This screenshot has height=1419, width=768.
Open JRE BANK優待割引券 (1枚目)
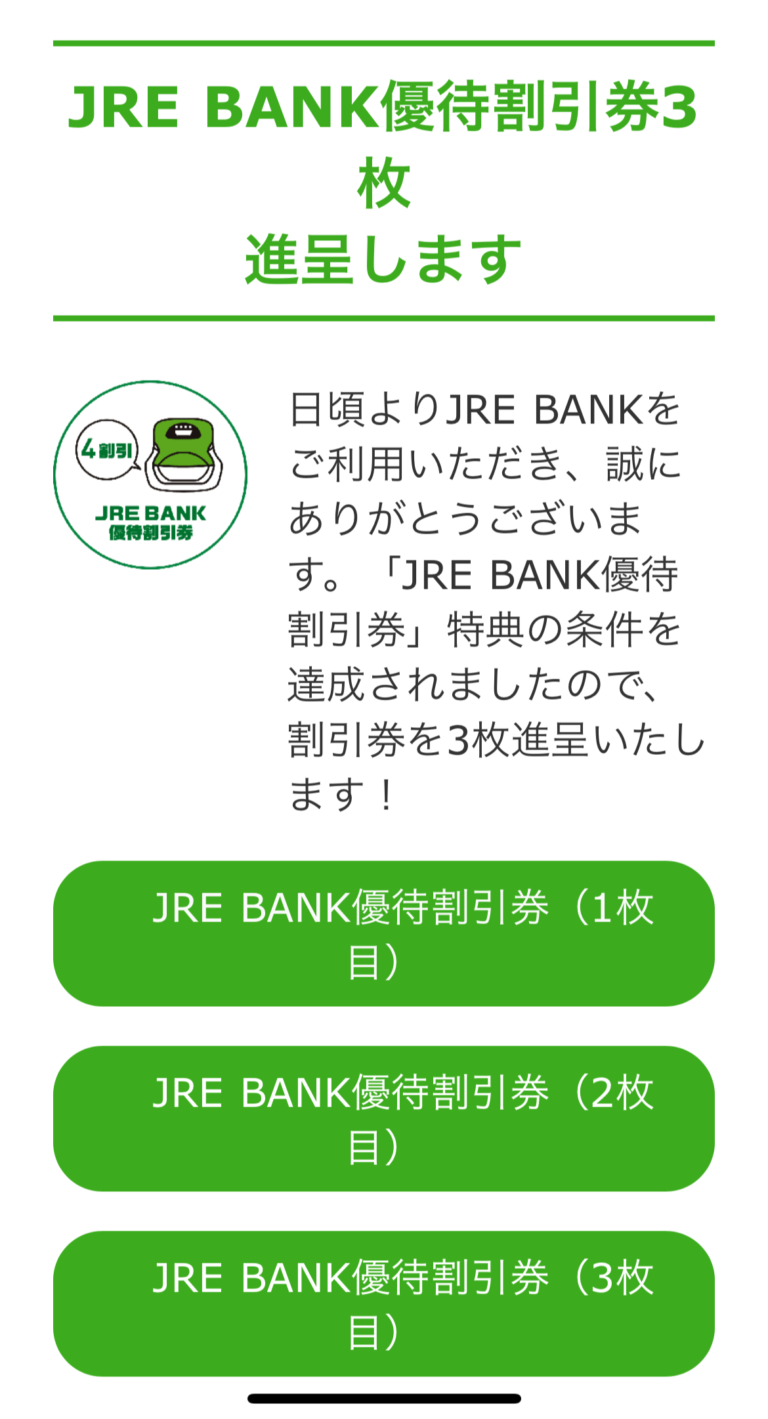(x=384, y=933)
